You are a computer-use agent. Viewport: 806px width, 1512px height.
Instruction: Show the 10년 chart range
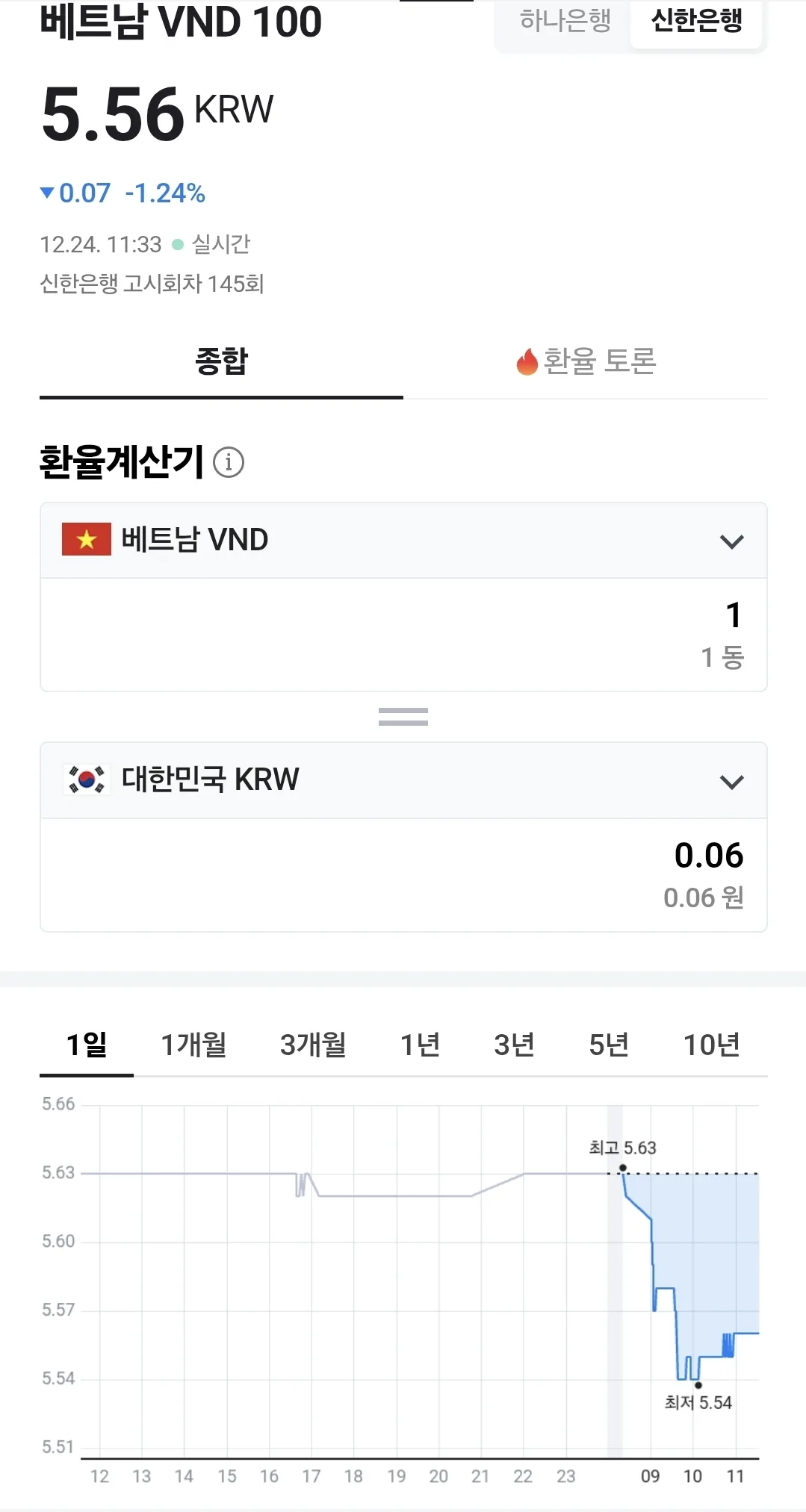click(712, 1045)
